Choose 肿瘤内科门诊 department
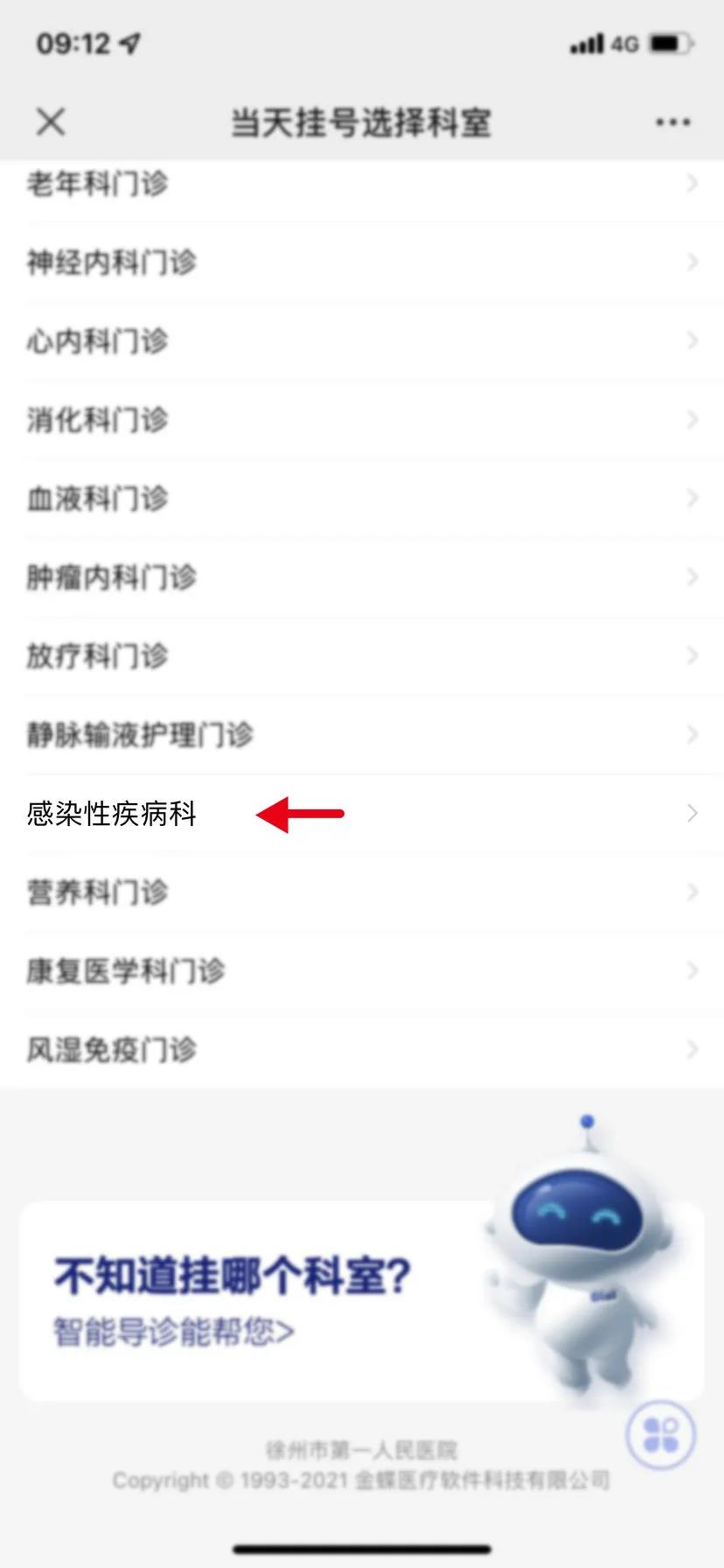 pyautogui.click(x=362, y=577)
